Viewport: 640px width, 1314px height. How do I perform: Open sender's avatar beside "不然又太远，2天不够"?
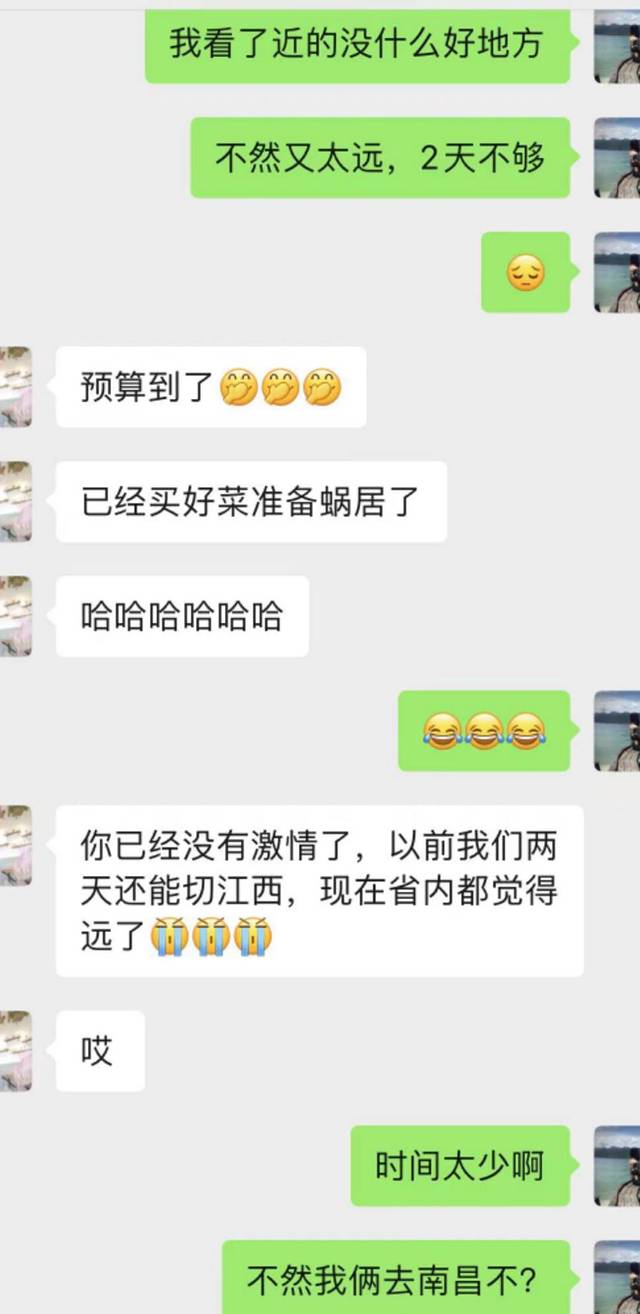pyautogui.click(x=617, y=158)
